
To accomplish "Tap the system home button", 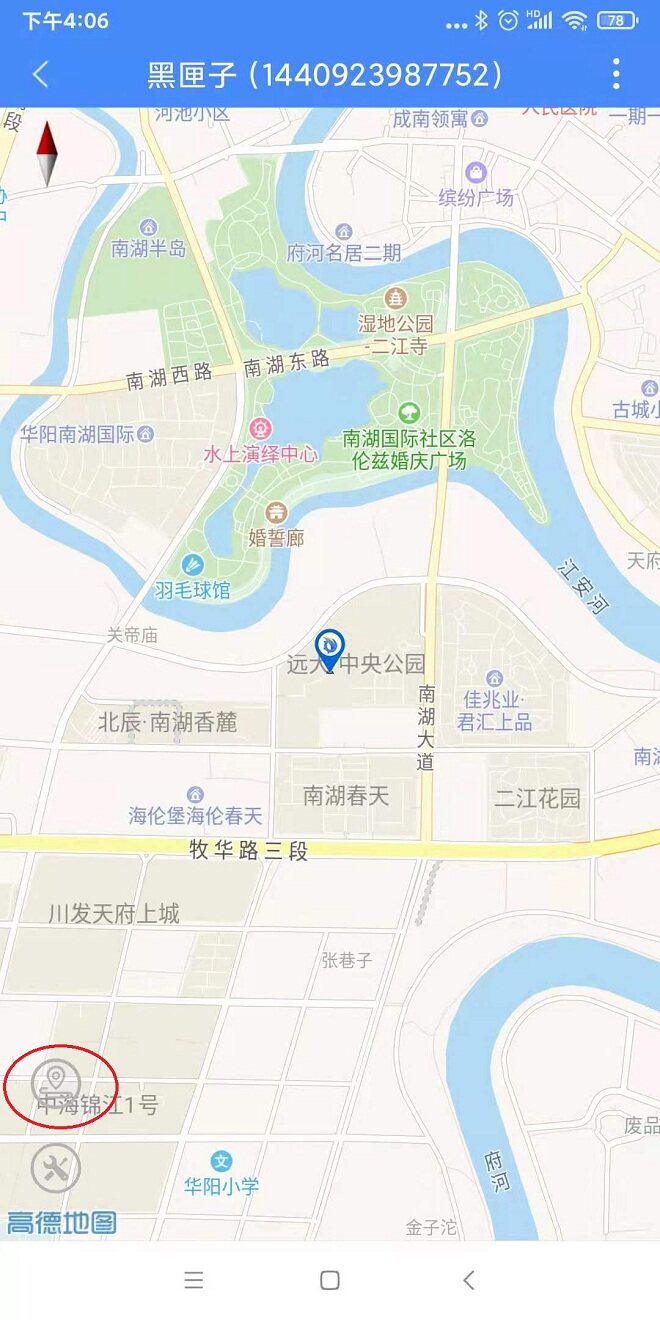I will point(330,1280).
